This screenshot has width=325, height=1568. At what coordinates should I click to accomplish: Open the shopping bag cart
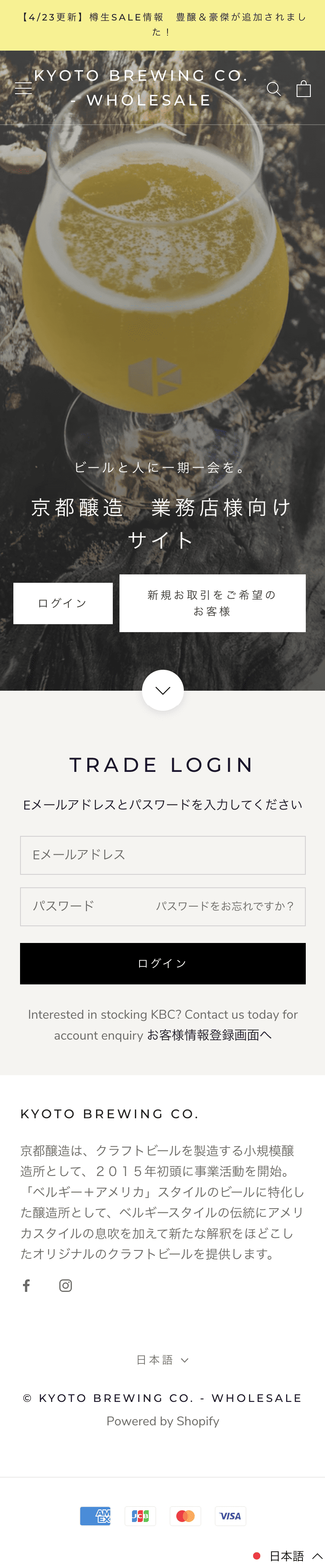pyautogui.click(x=303, y=89)
